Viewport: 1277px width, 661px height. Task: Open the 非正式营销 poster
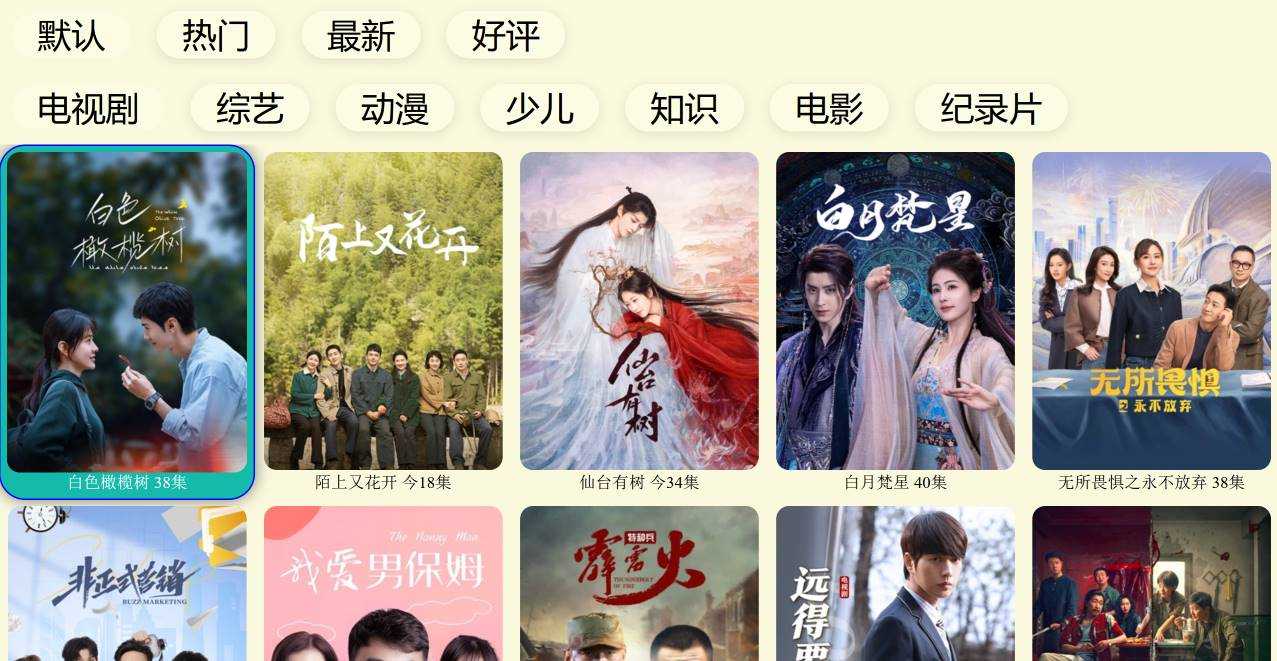[127, 584]
